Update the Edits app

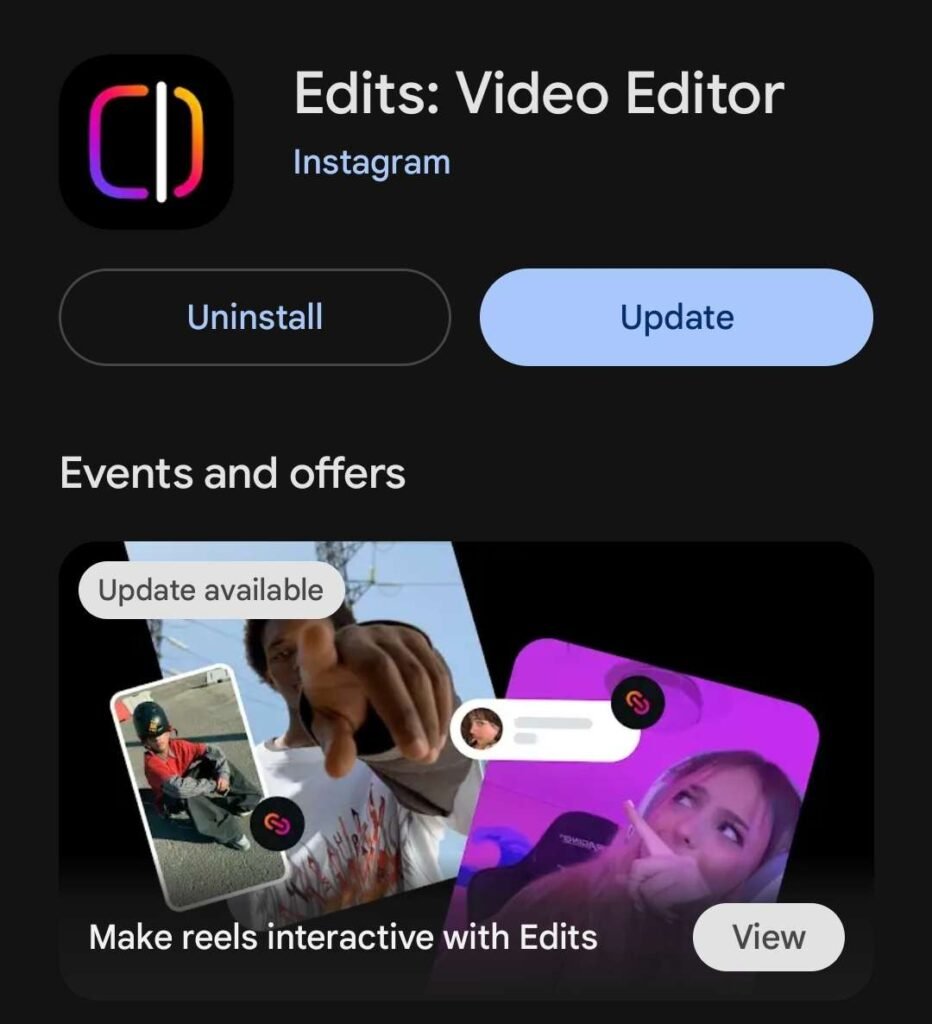coord(676,318)
